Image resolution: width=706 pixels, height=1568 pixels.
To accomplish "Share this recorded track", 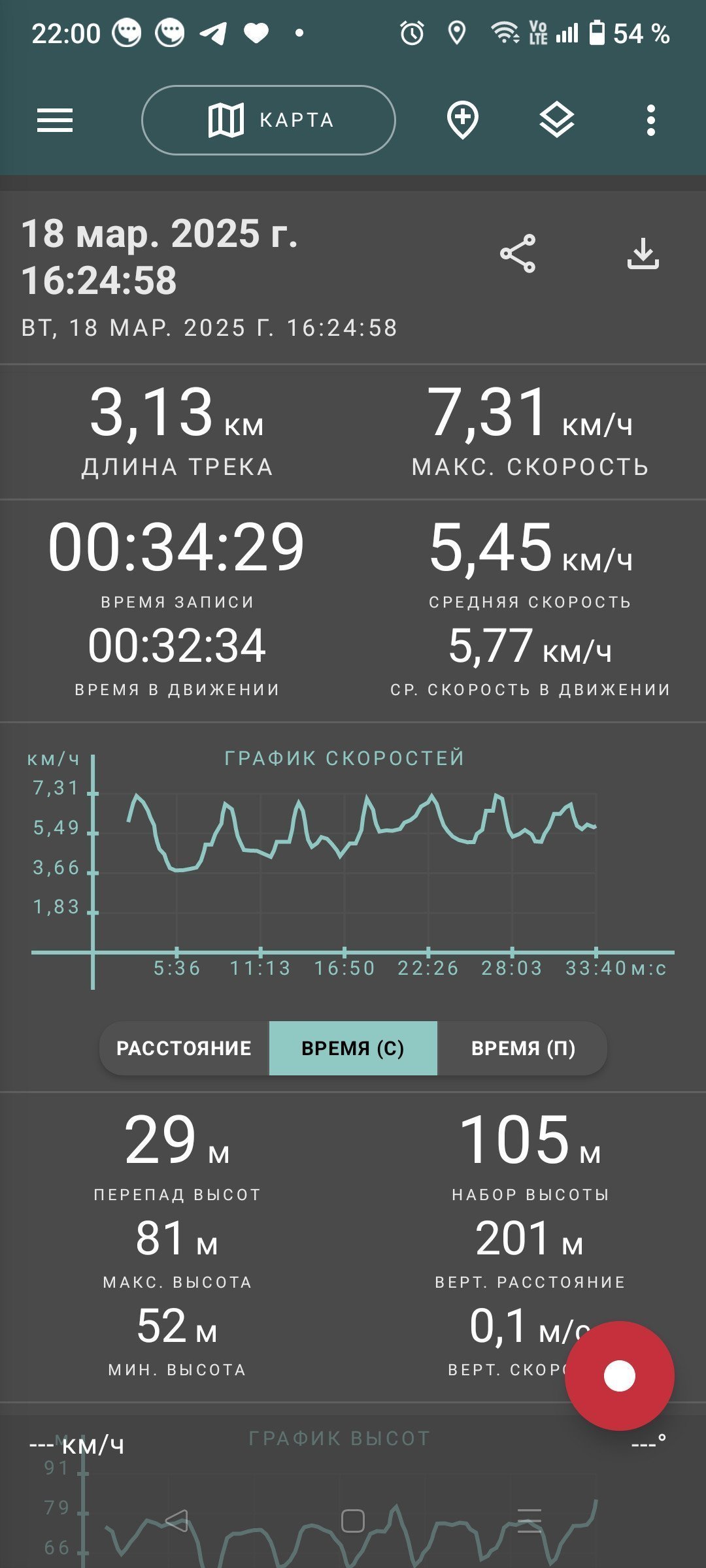I will tap(518, 253).
